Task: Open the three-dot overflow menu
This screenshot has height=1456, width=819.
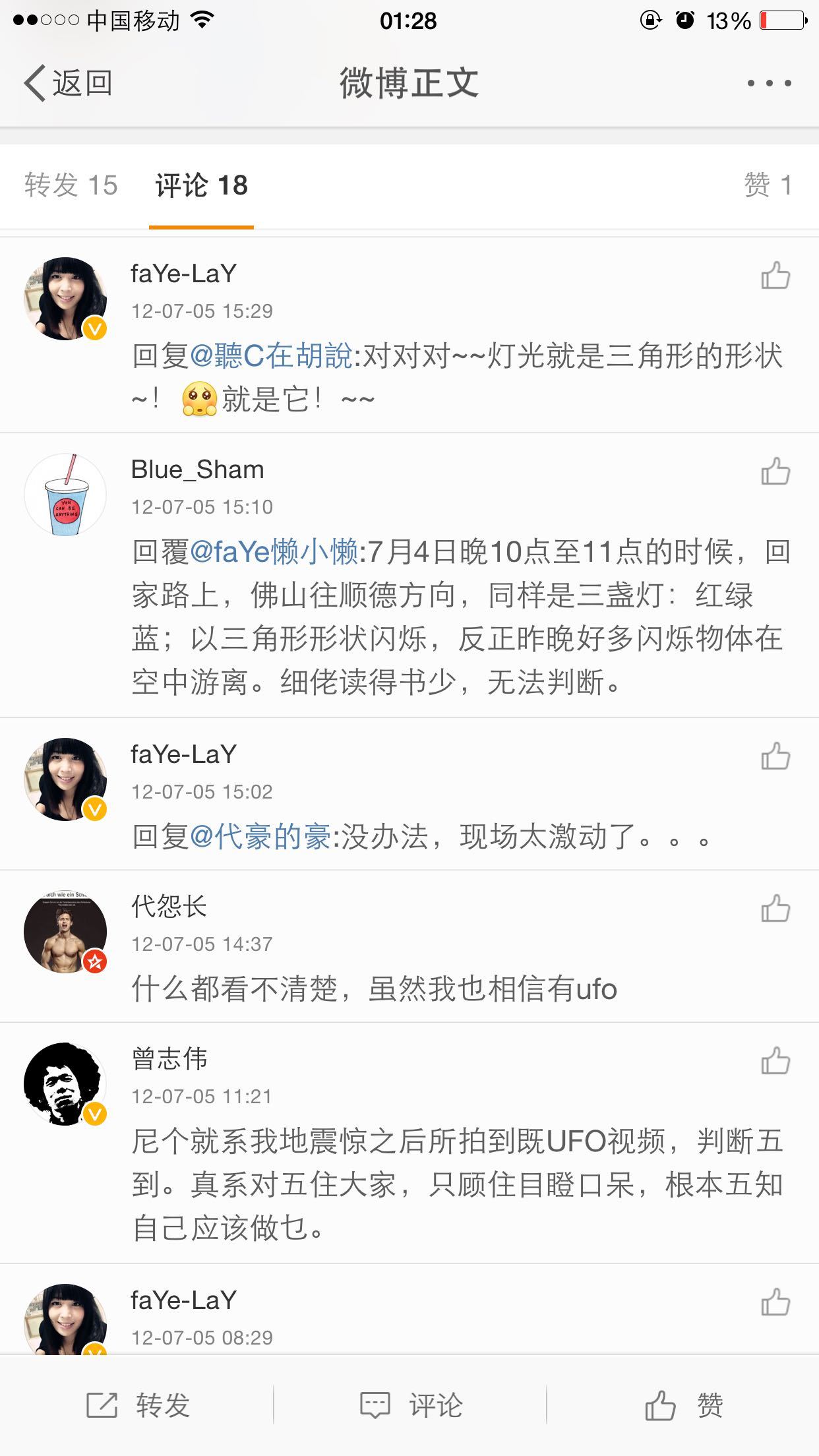Action: 769,84
